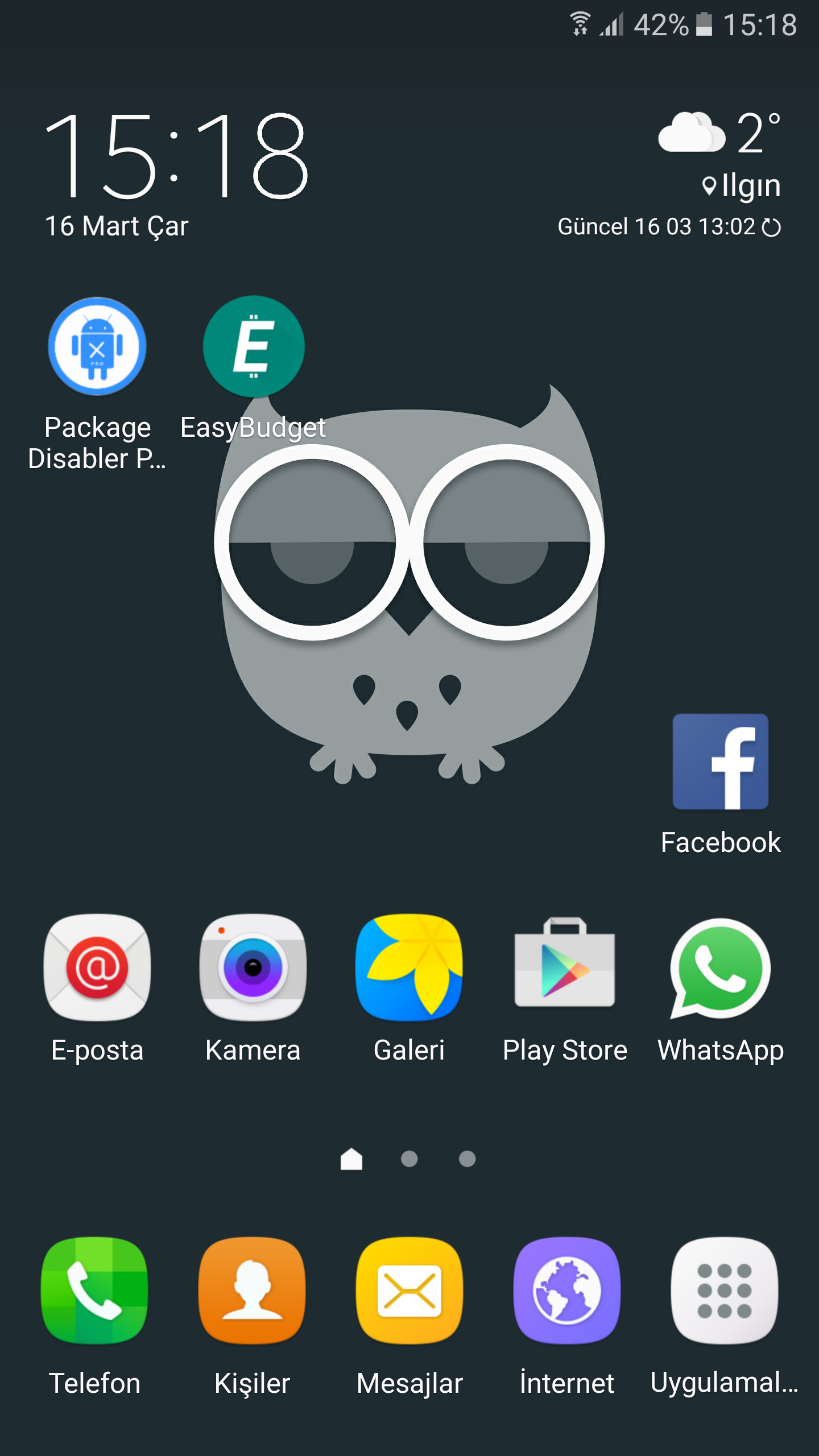Jump to the third home page dot

point(468,1159)
